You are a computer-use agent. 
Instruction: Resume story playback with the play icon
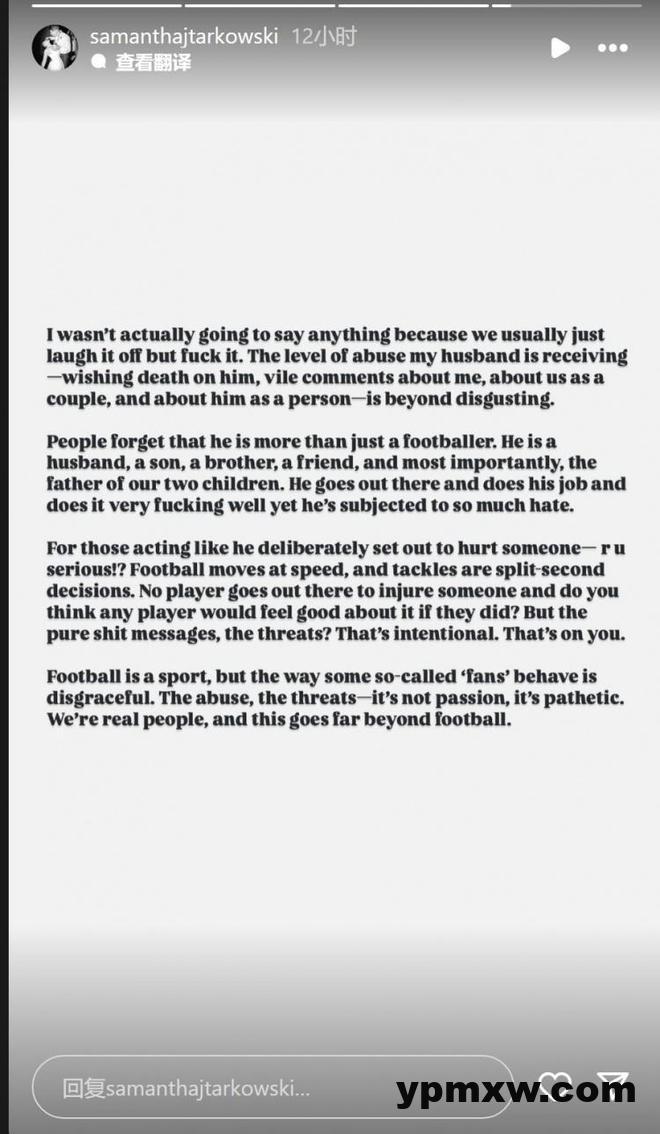click(x=560, y=48)
